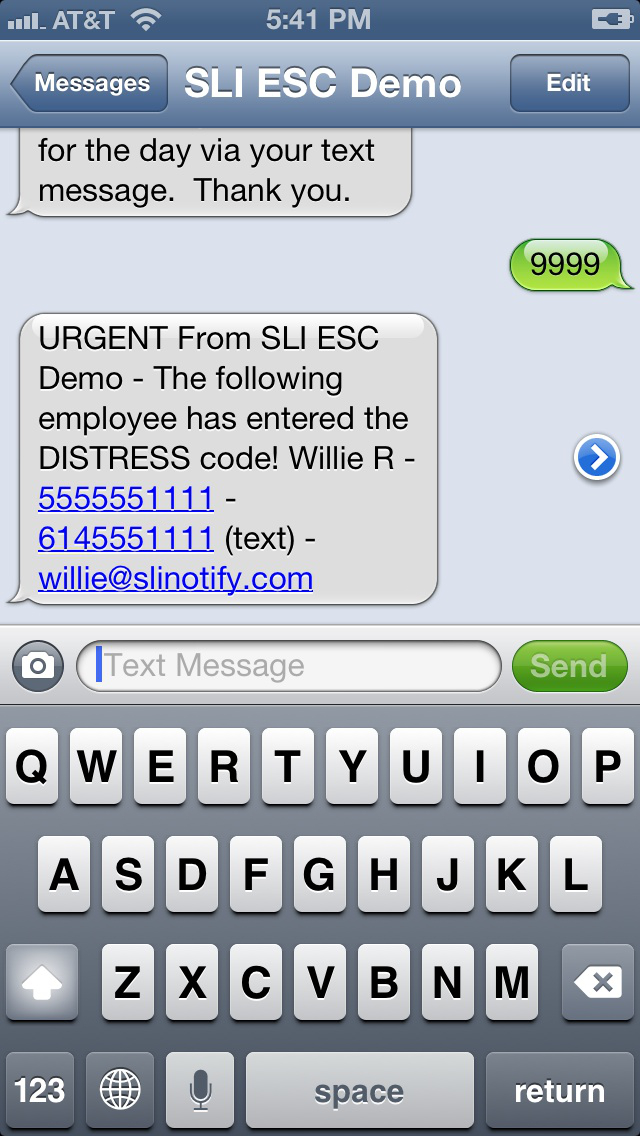640x1136 pixels.
Task: Focus the Text Message input field
Action: (288, 666)
